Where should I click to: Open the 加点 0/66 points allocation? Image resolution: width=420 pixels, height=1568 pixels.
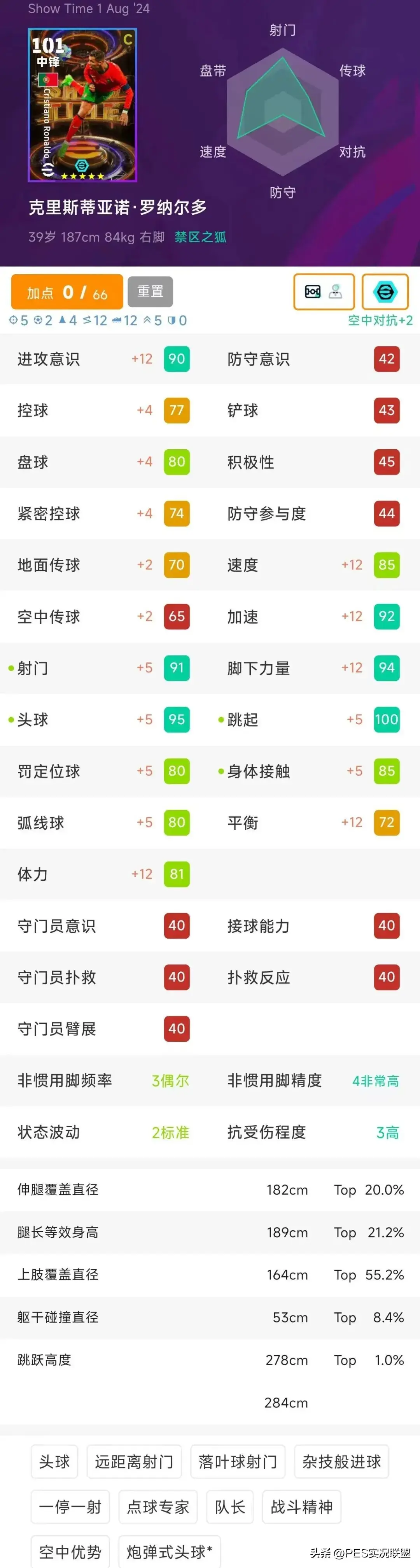pos(67,292)
